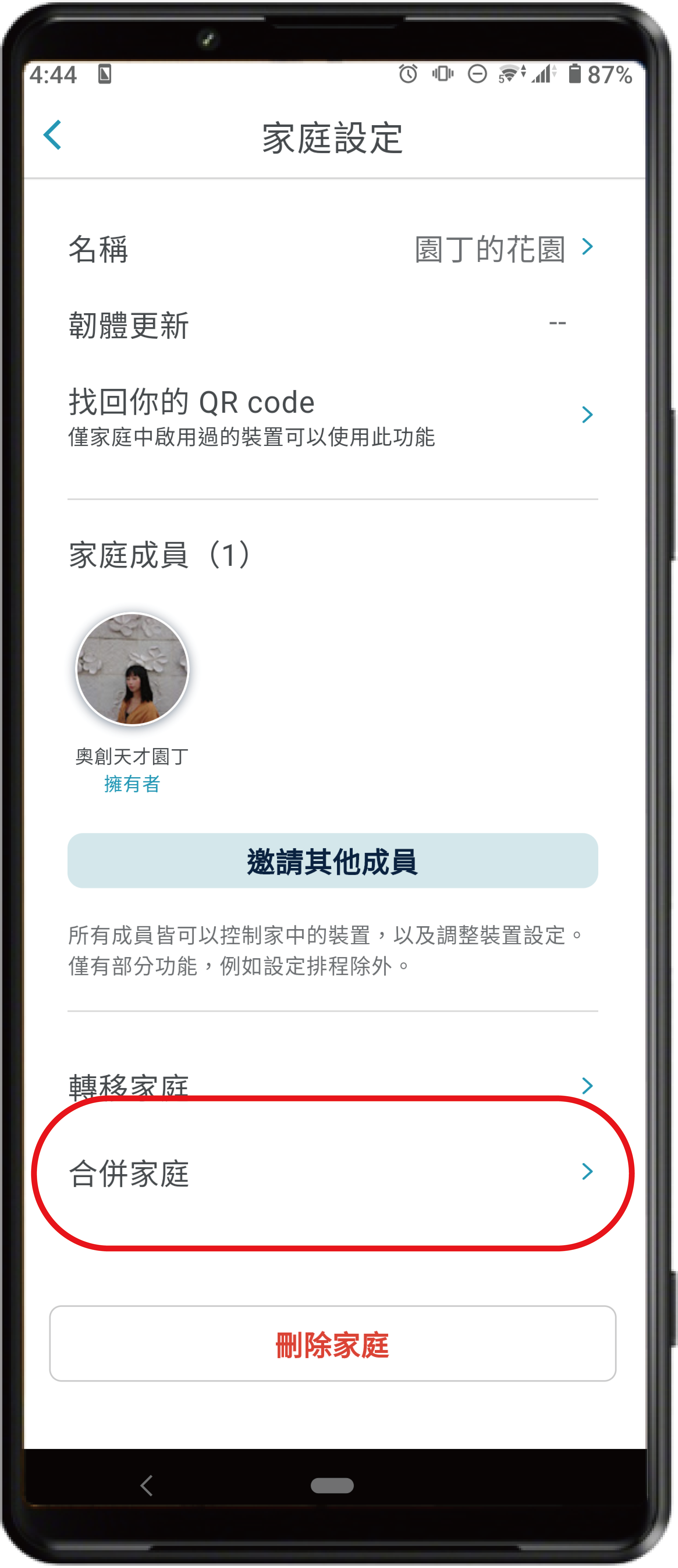Open 名稱 row to rename home
This screenshot has height=1568, width=678.
pyautogui.click(x=332, y=248)
